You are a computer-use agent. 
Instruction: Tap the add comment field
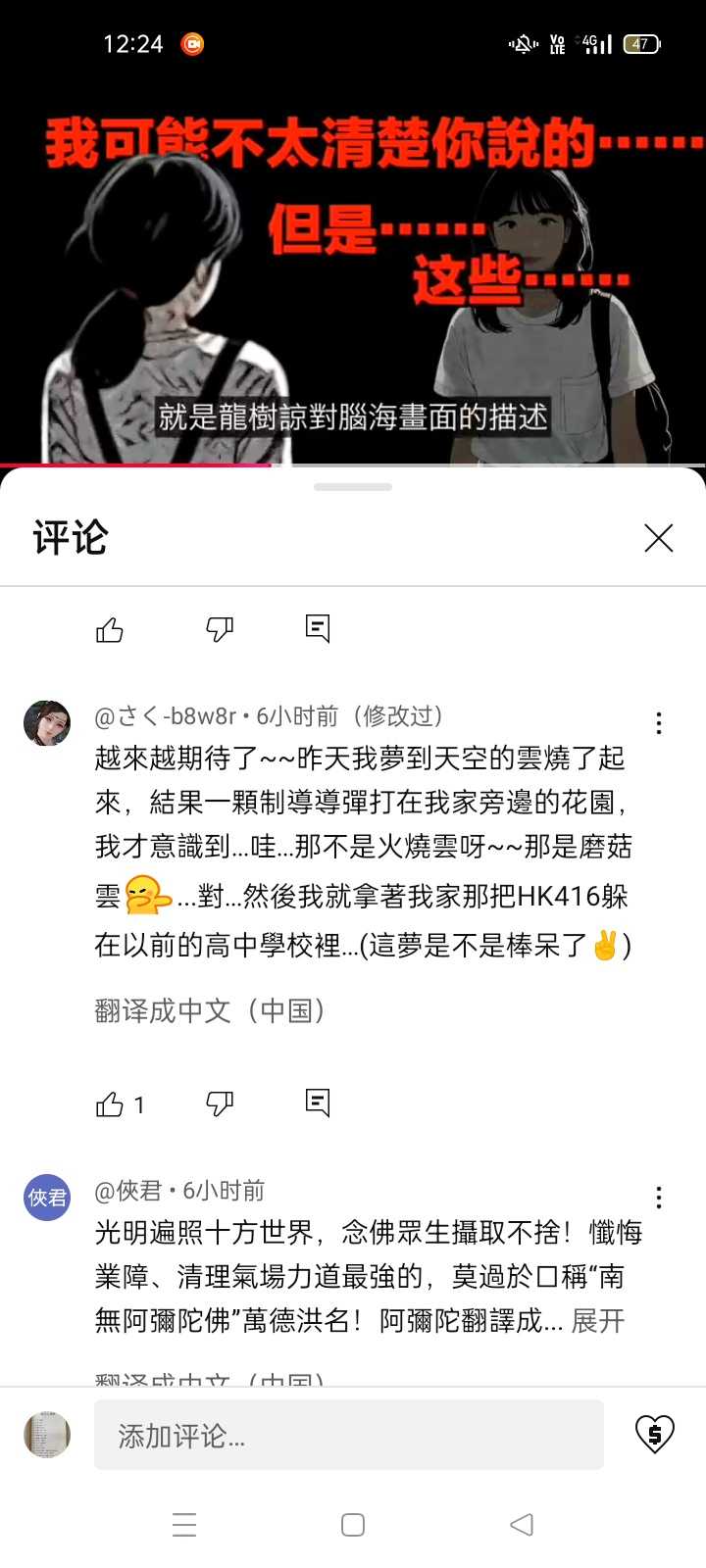coord(348,1435)
